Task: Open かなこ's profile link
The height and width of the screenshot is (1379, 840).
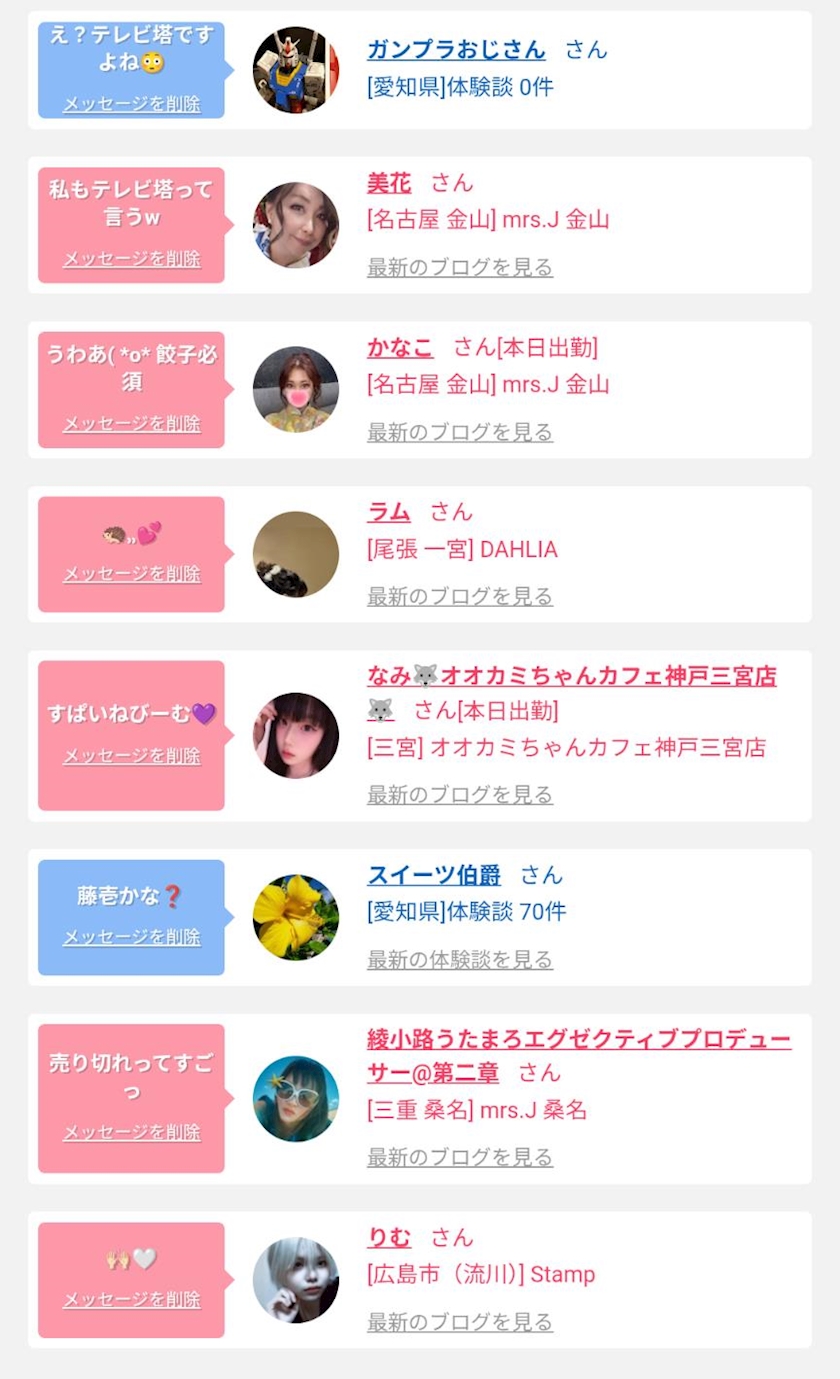Action: [x=400, y=347]
